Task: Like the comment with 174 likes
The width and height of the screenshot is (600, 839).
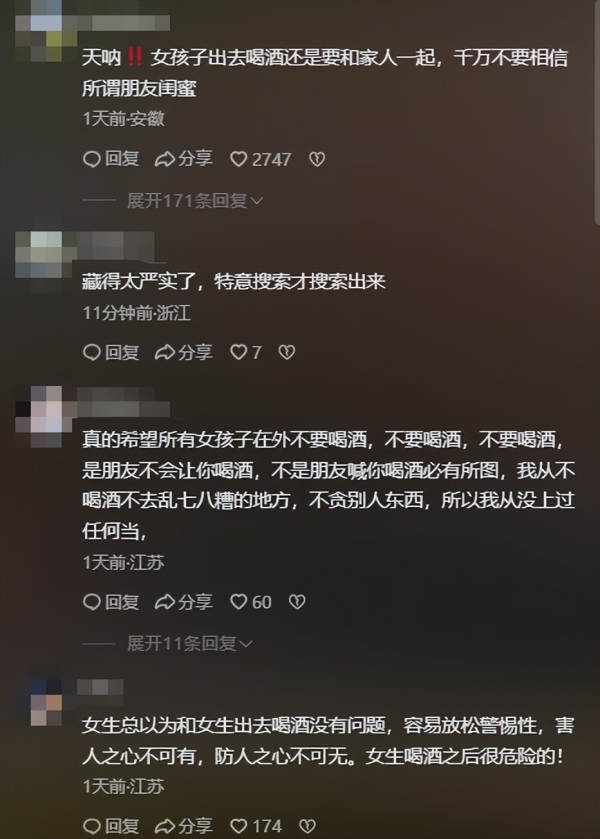Action: [x=240, y=826]
